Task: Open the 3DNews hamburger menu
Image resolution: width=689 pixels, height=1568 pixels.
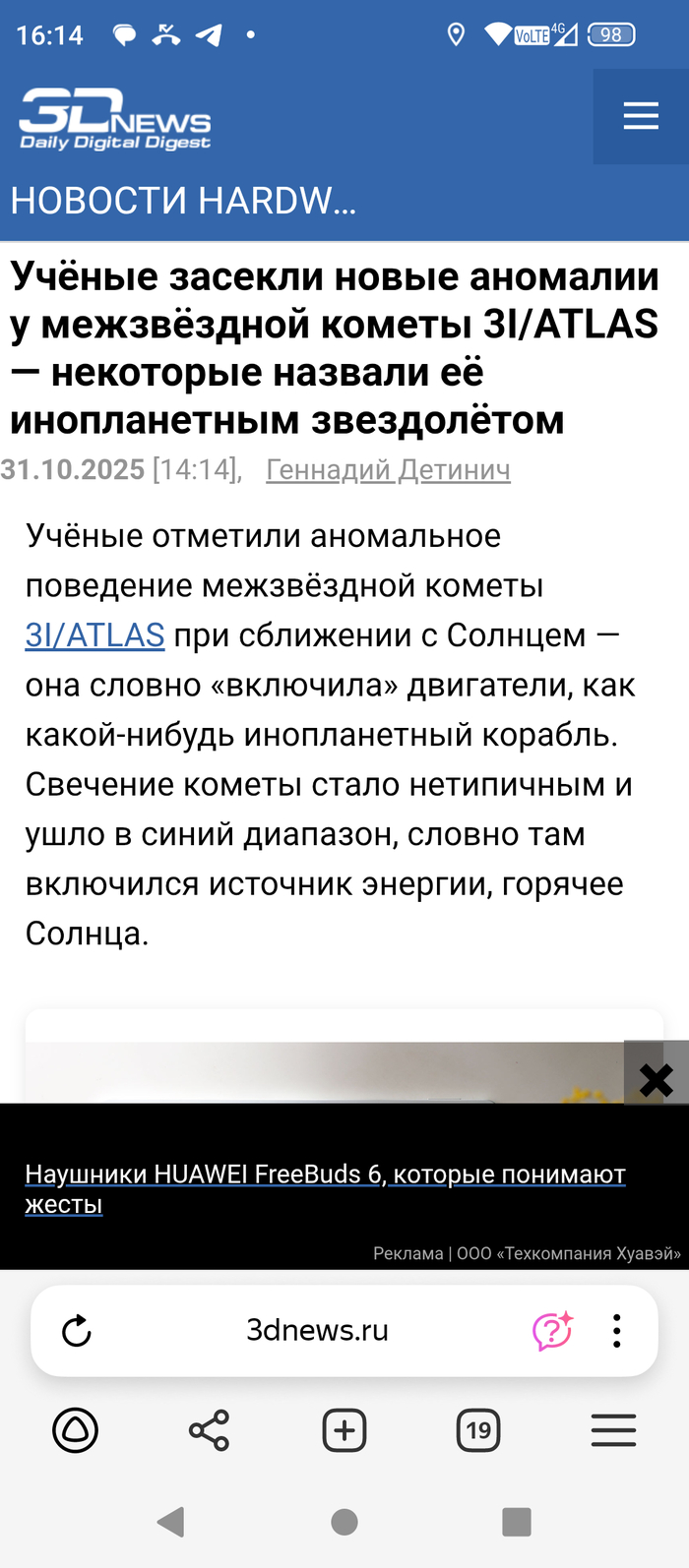Action: pyautogui.click(x=641, y=116)
